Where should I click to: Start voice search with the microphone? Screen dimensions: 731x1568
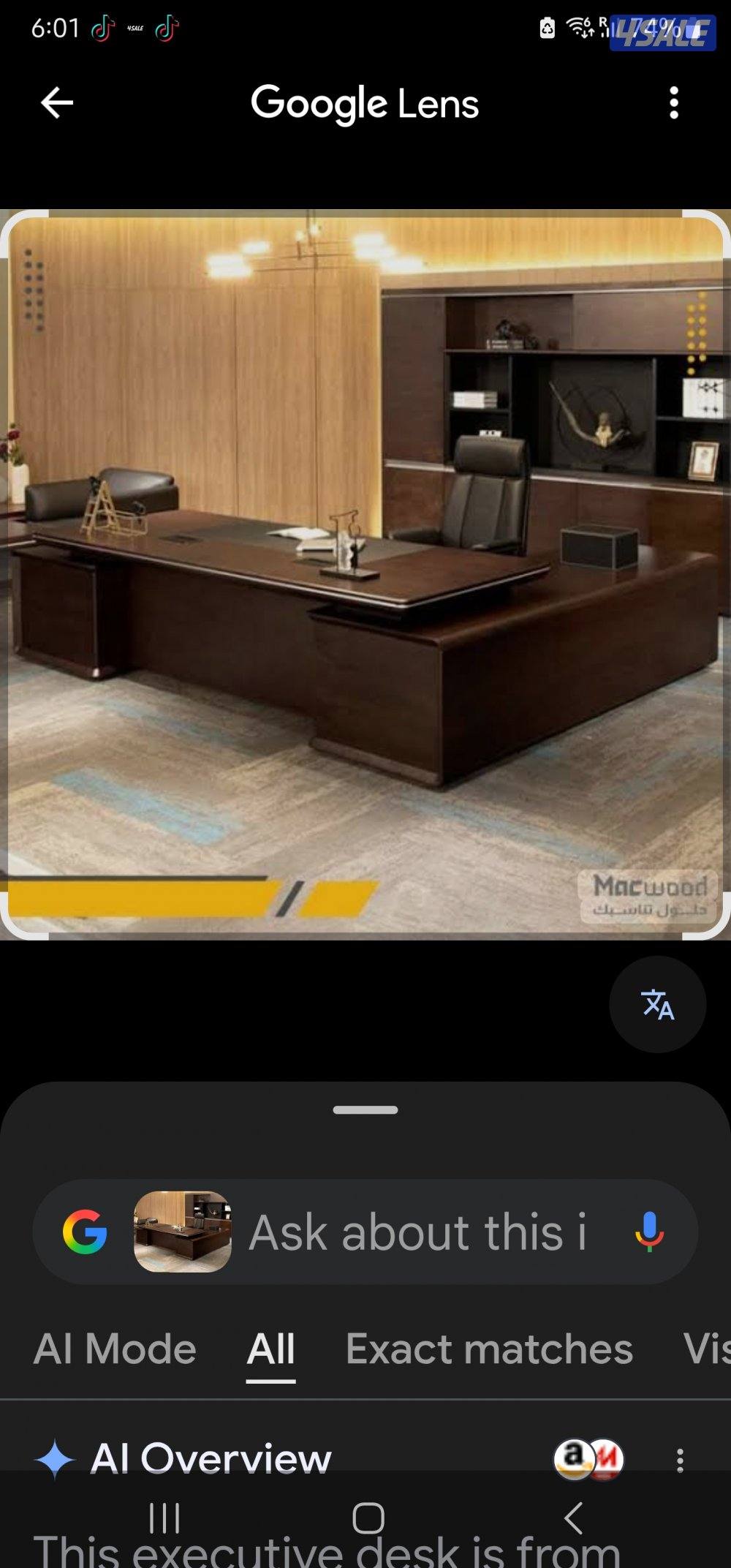point(648,1232)
